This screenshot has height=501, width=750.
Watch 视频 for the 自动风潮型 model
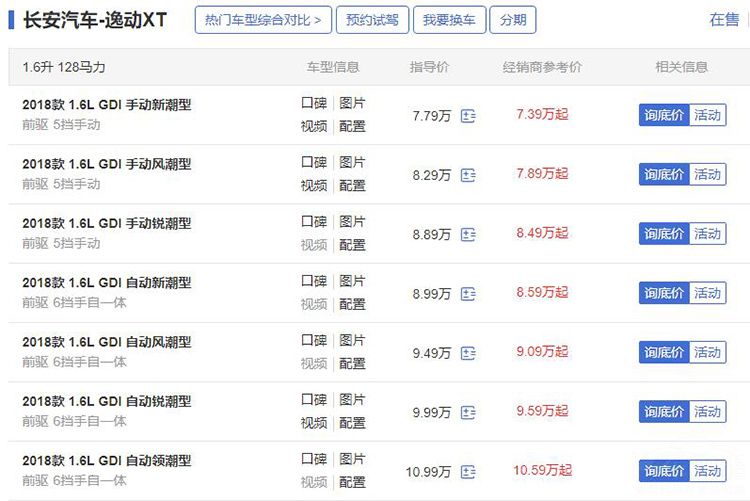[314, 363]
